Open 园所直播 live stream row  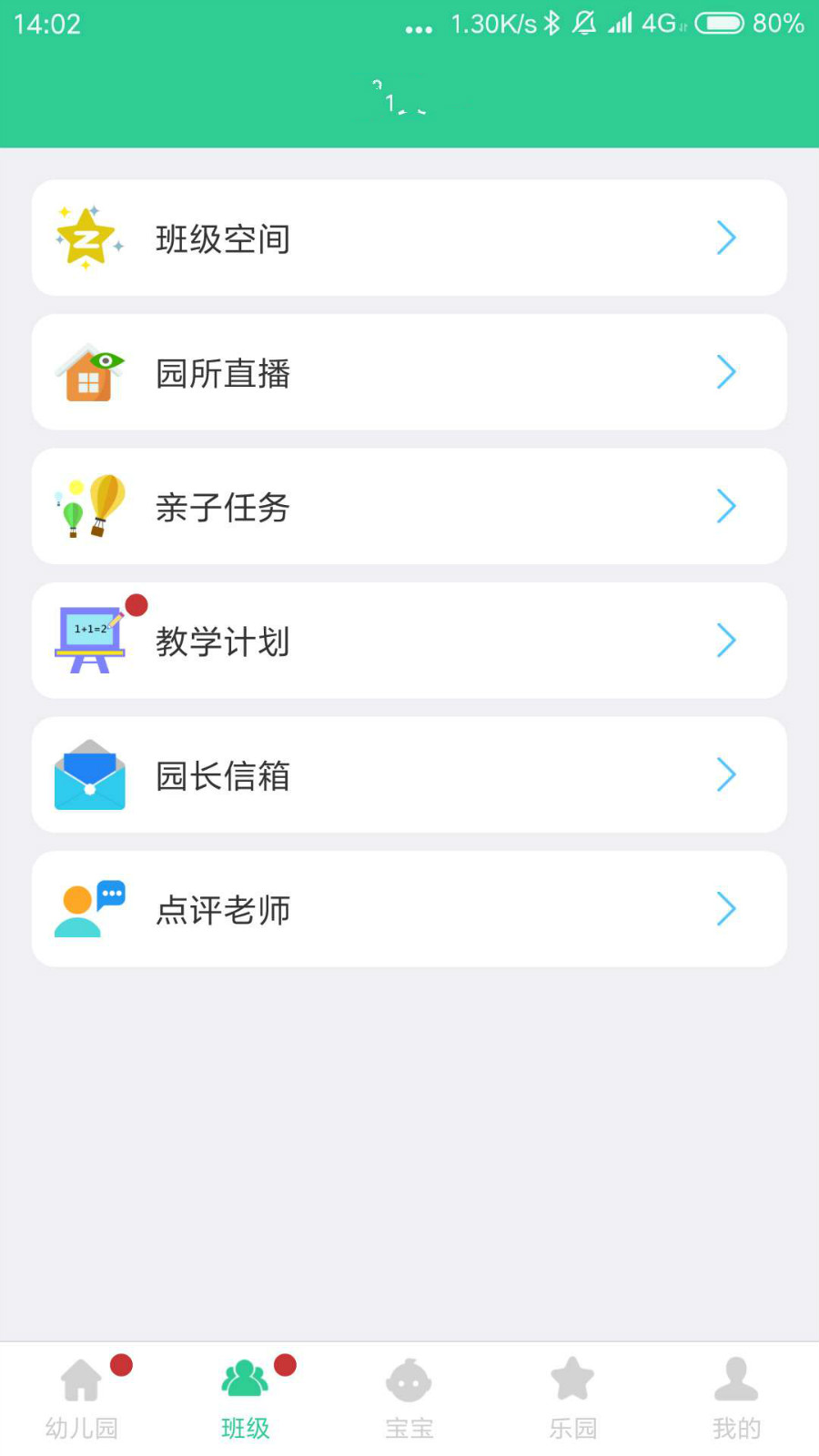click(x=409, y=372)
